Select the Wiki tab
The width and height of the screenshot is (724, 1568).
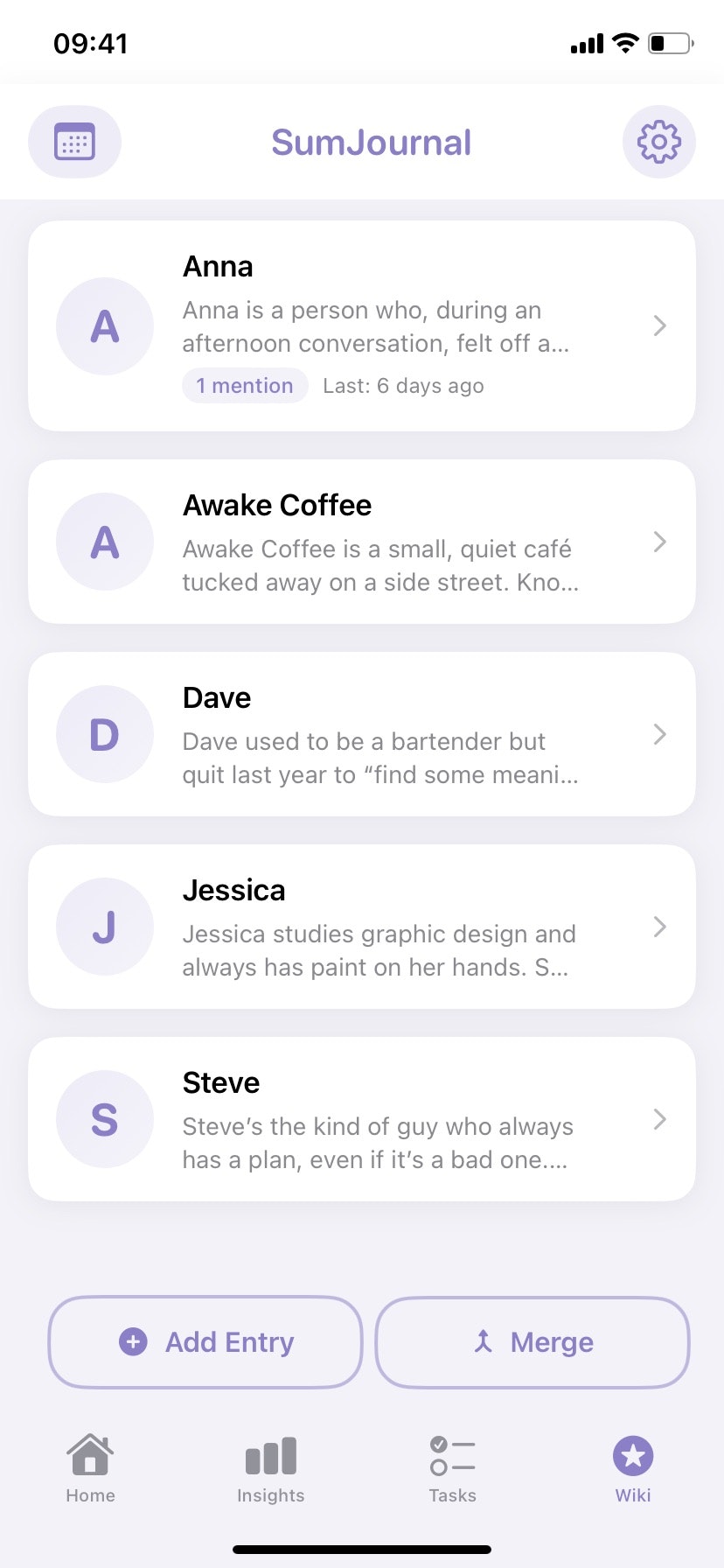[x=633, y=1468]
